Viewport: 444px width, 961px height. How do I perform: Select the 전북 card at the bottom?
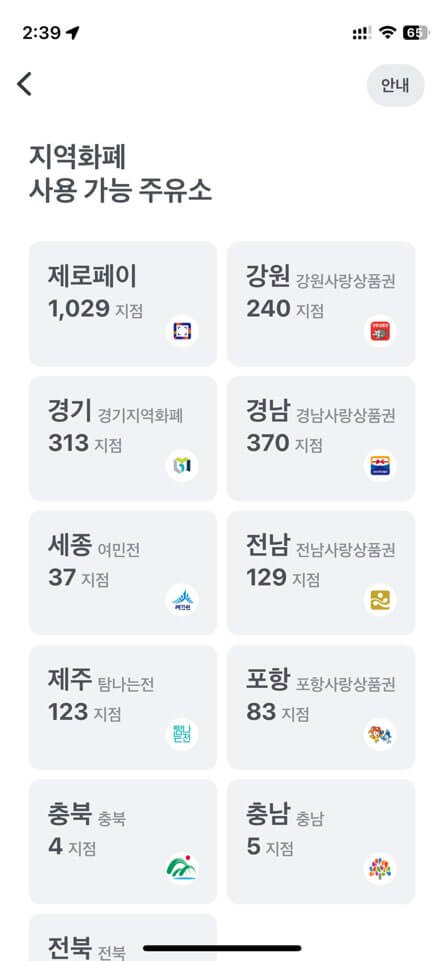coord(123,938)
